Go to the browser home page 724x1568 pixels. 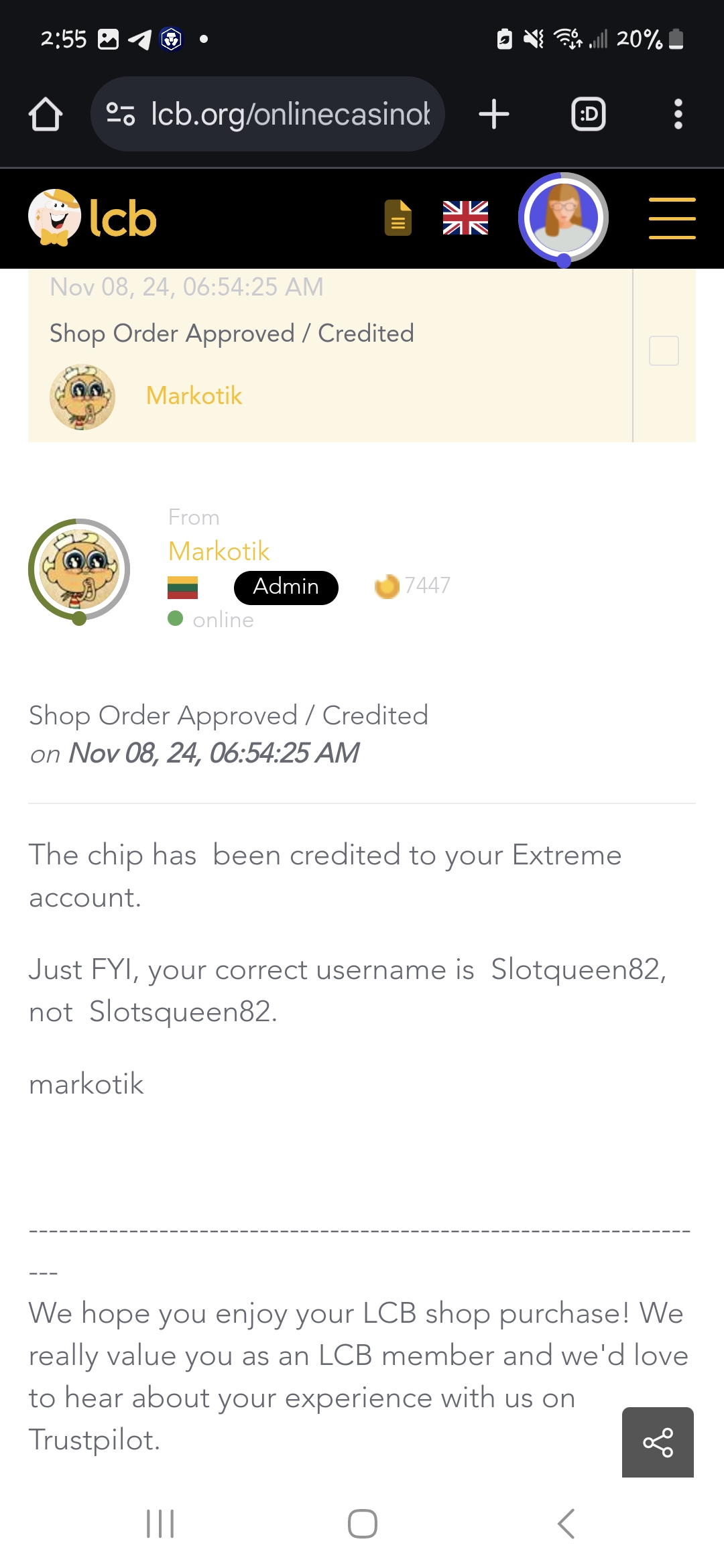46,114
